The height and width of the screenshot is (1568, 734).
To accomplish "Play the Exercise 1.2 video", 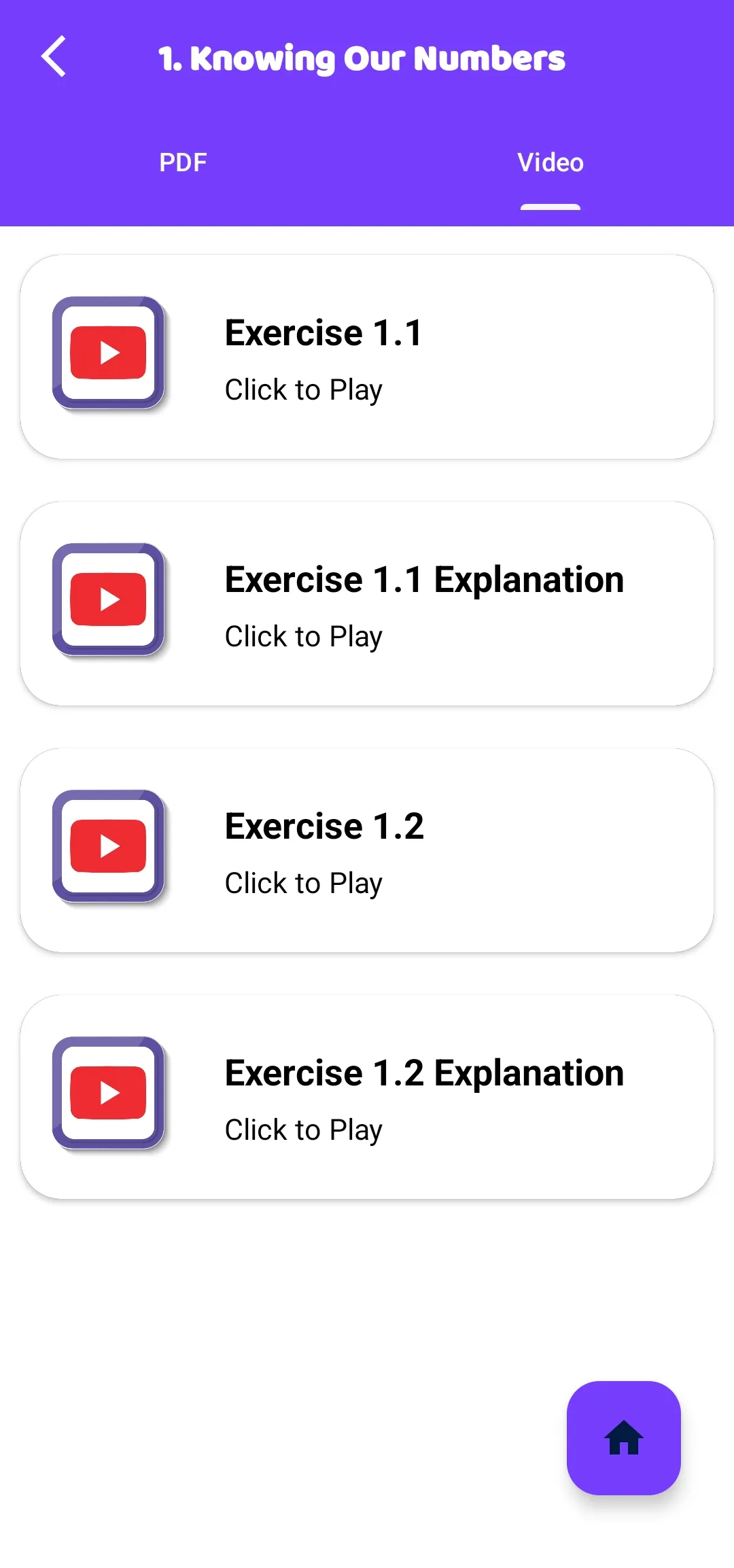I will pyautogui.click(x=367, y=850).
